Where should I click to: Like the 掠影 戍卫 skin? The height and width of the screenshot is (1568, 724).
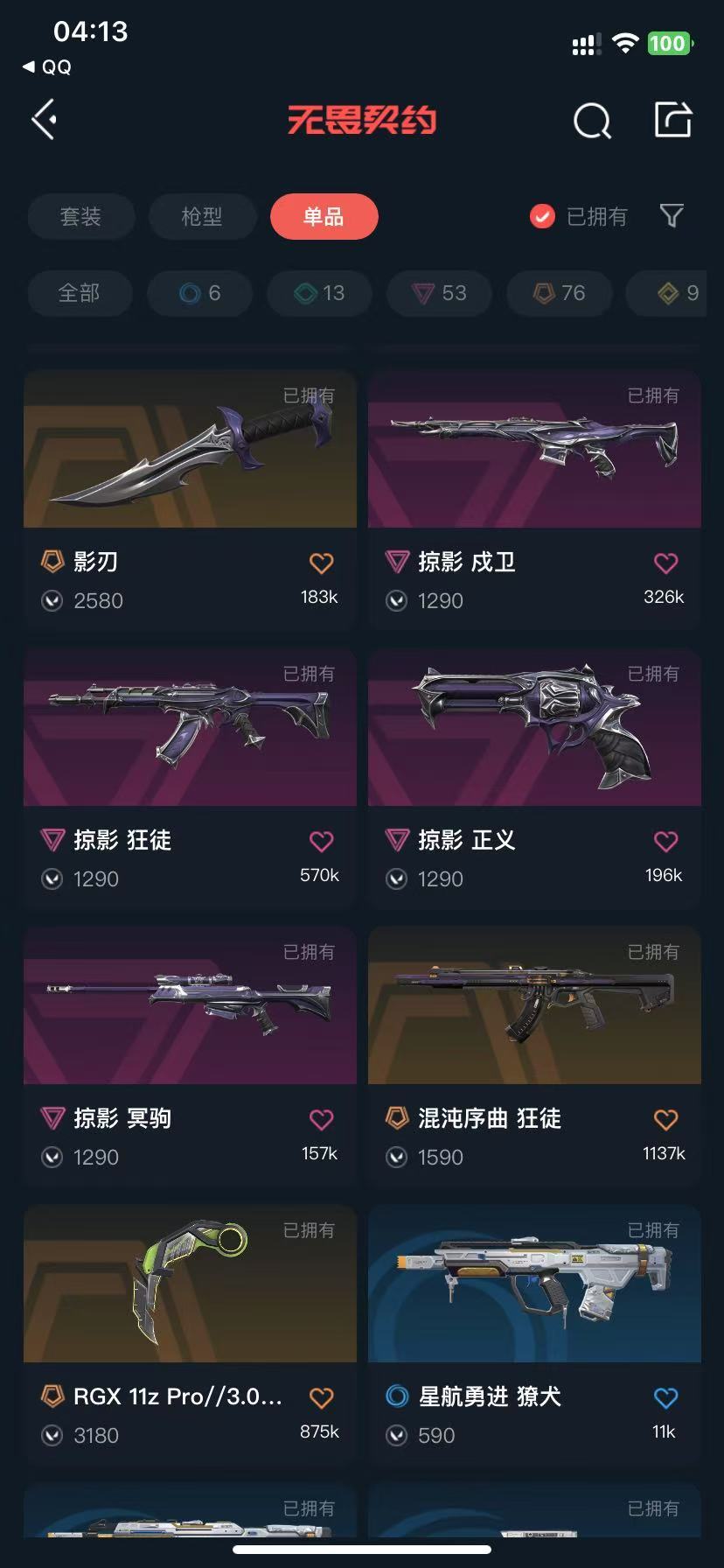(665, 563)
